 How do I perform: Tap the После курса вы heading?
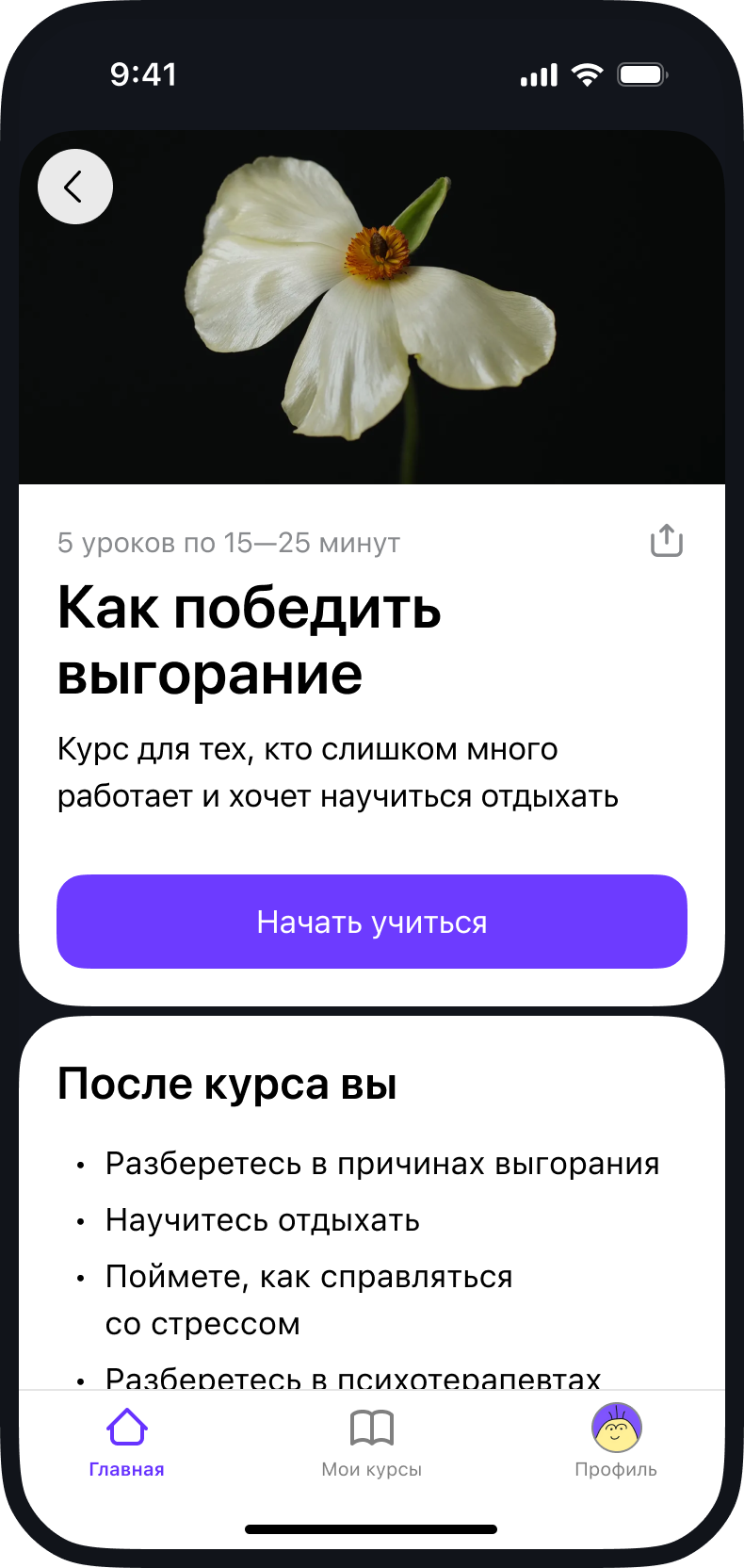[x=228, y=1084]
